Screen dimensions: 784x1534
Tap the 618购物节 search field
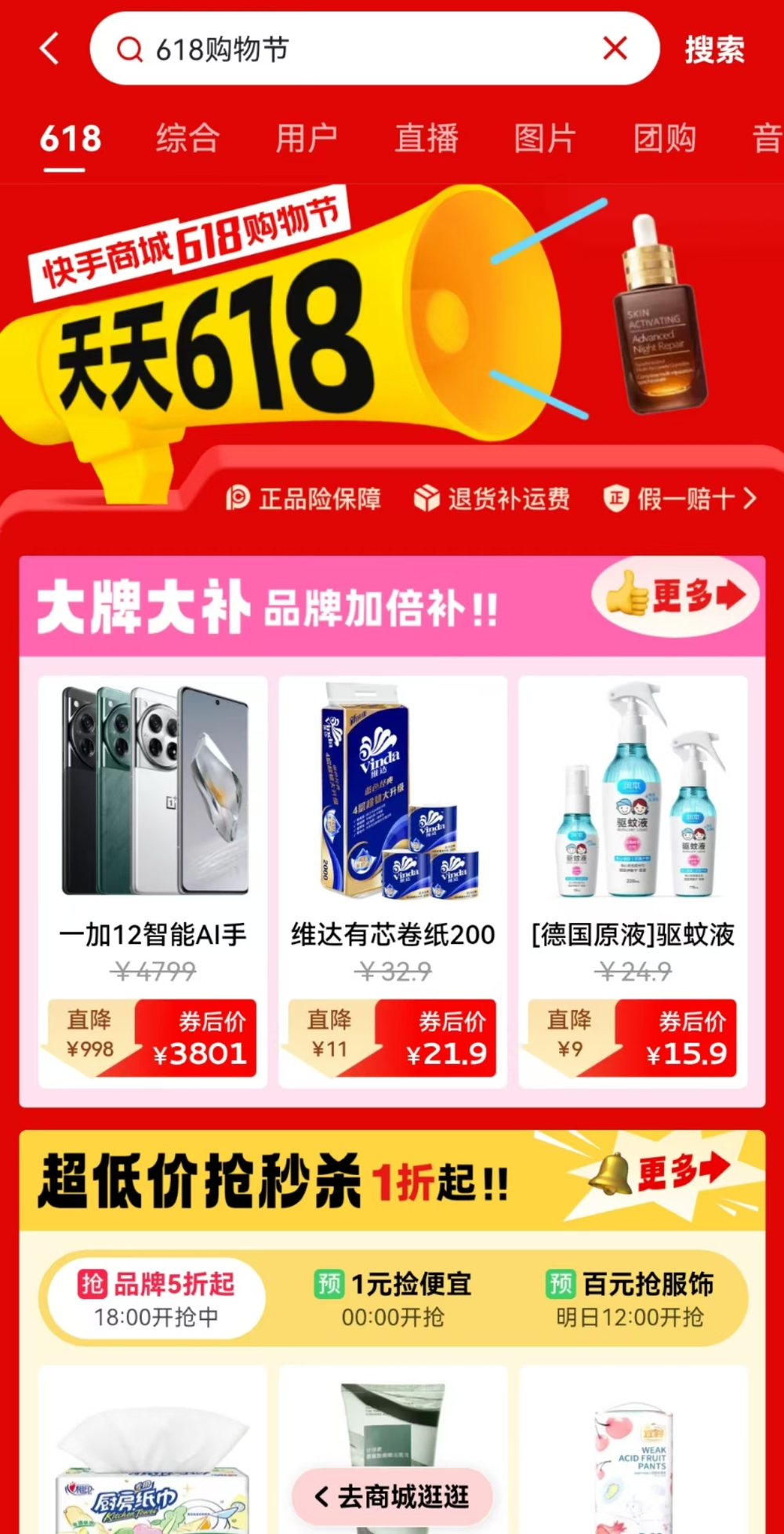coord(353,49)
